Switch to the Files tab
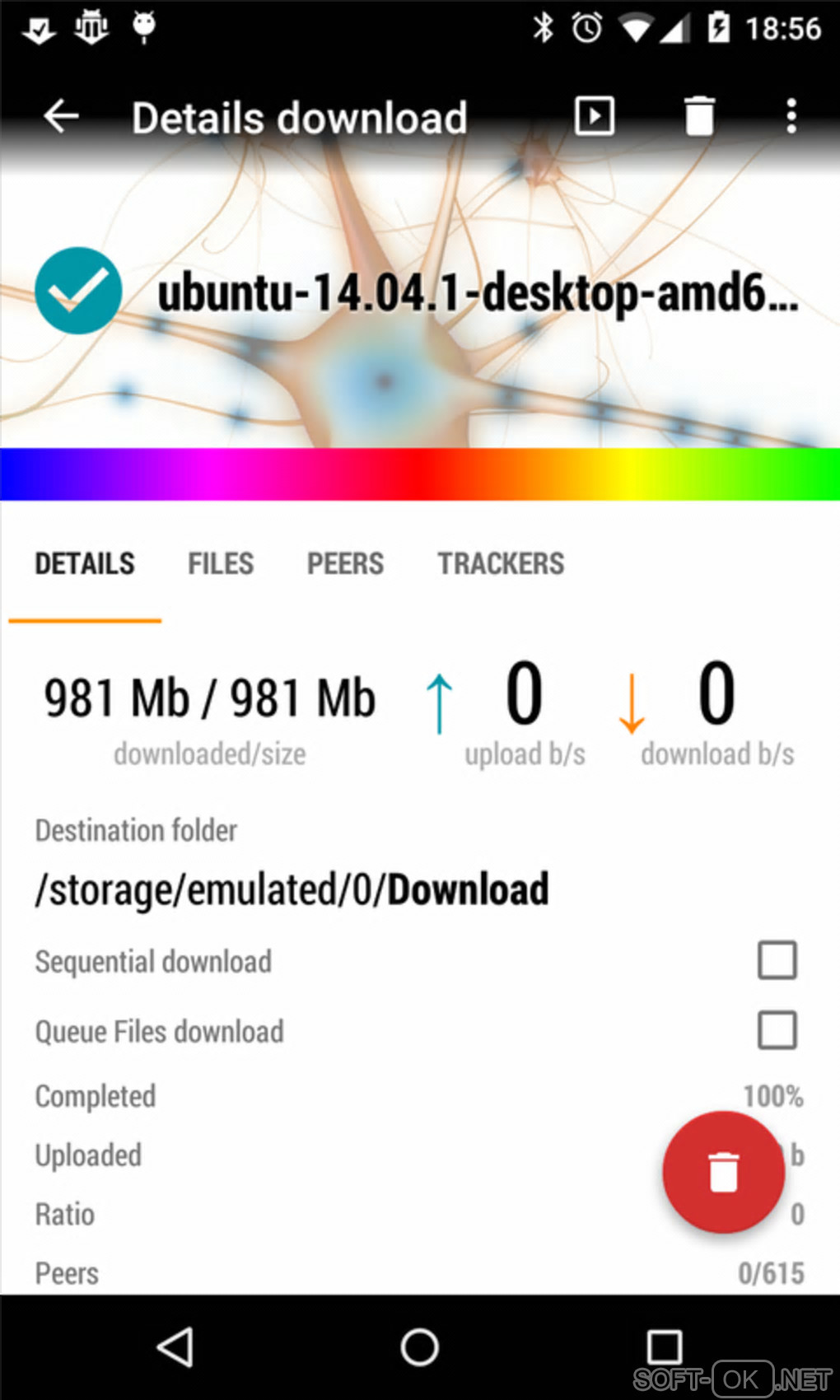The image size is (840, 1400). tap(221, 564)
